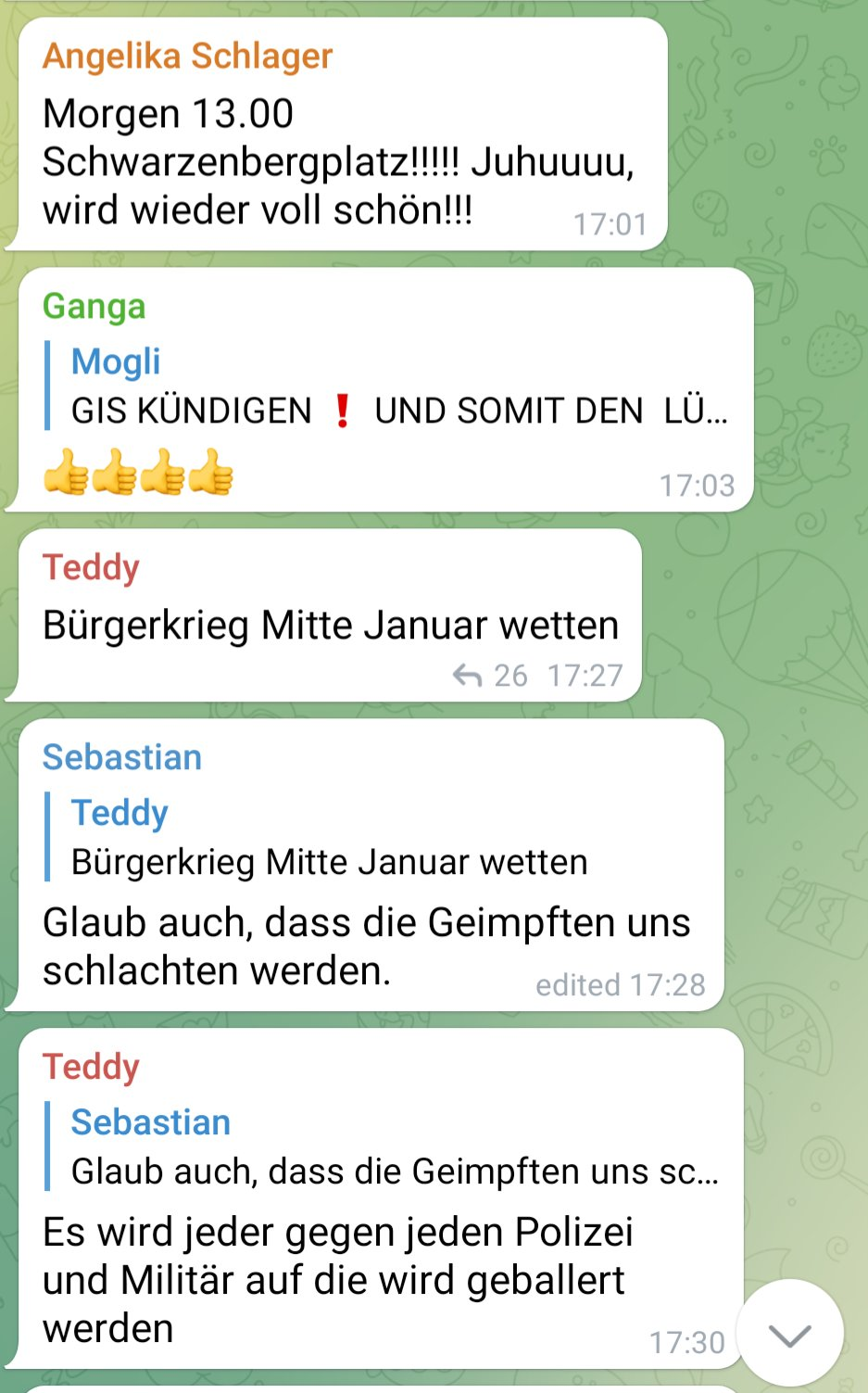Open Ganga's profile from the sender name

coord(94,306)
